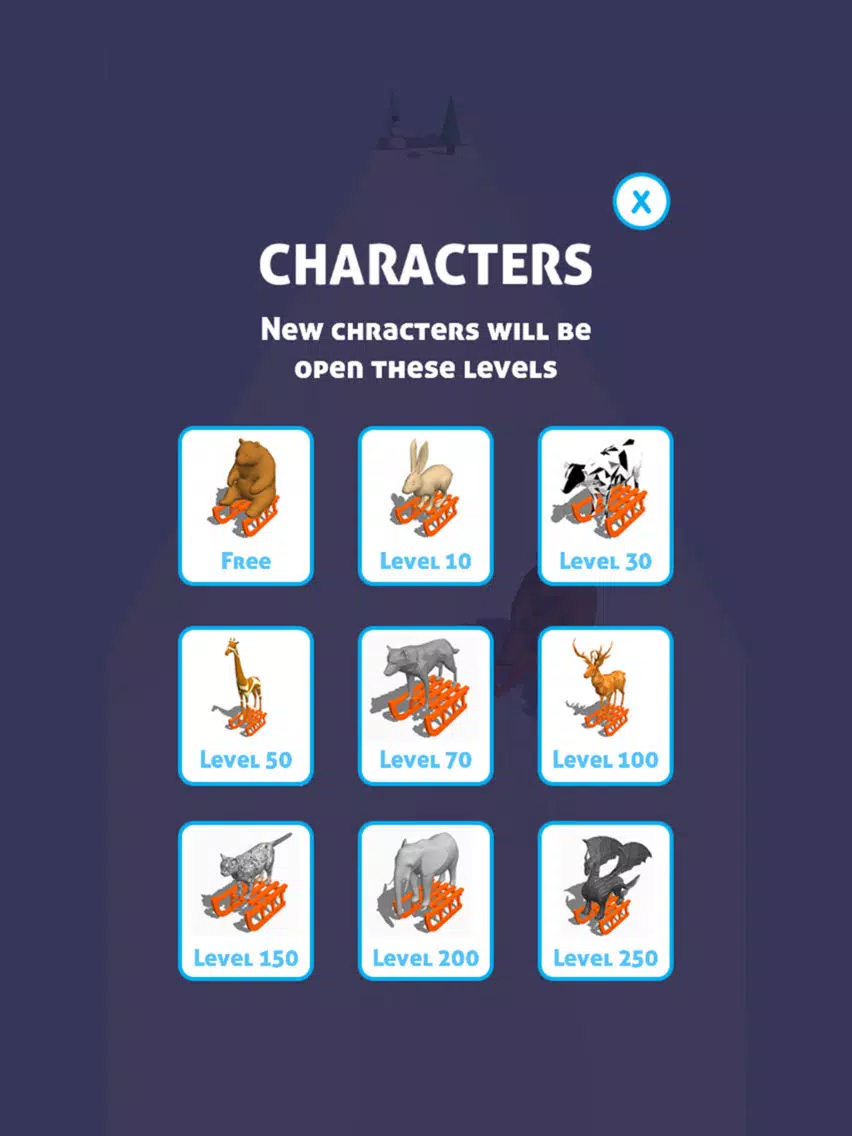
Task: Choose the deer character at Level 100
Action: 606,705
